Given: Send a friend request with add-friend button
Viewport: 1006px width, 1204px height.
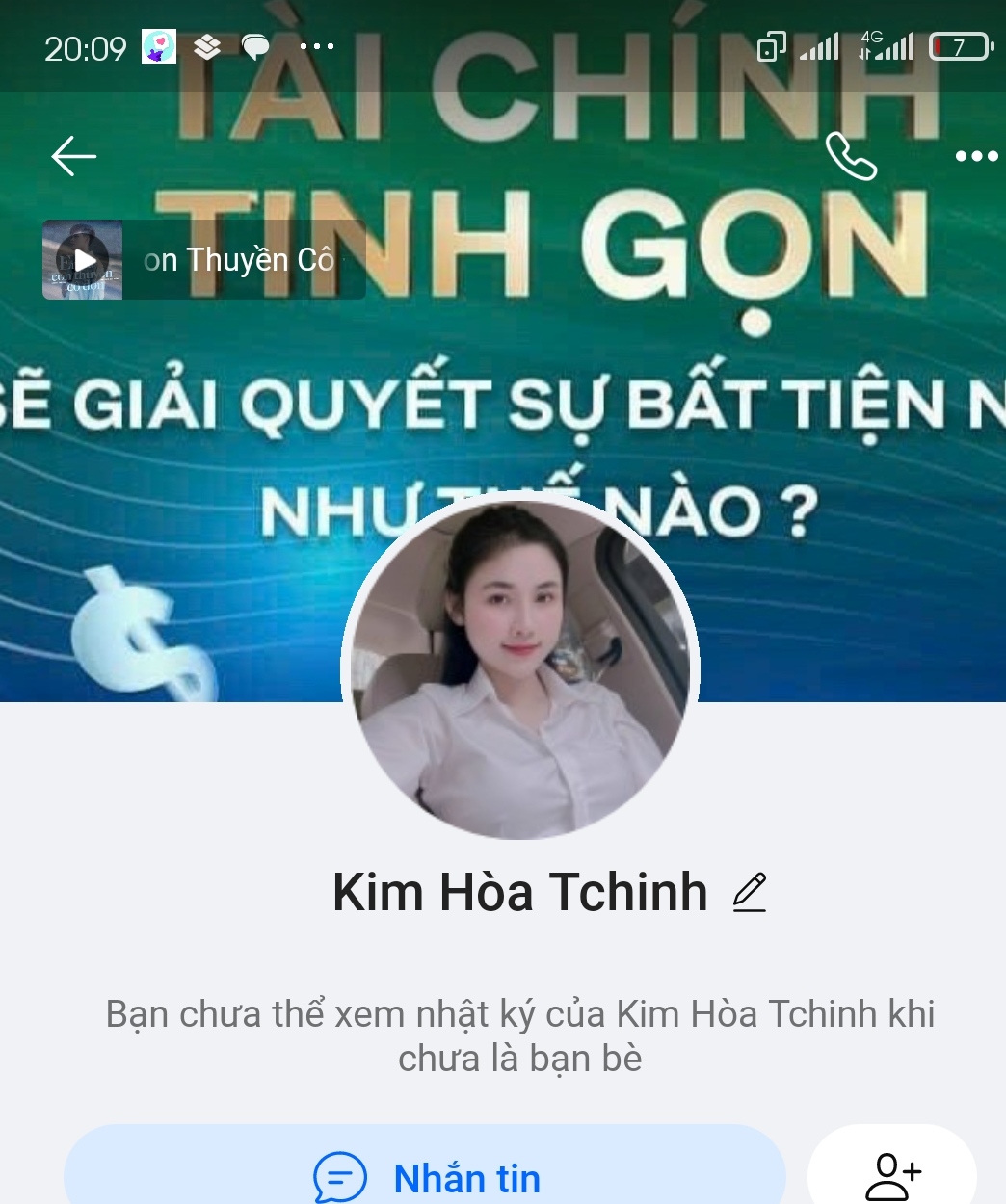Looking at the screenshot, I should coord(892,1175).
